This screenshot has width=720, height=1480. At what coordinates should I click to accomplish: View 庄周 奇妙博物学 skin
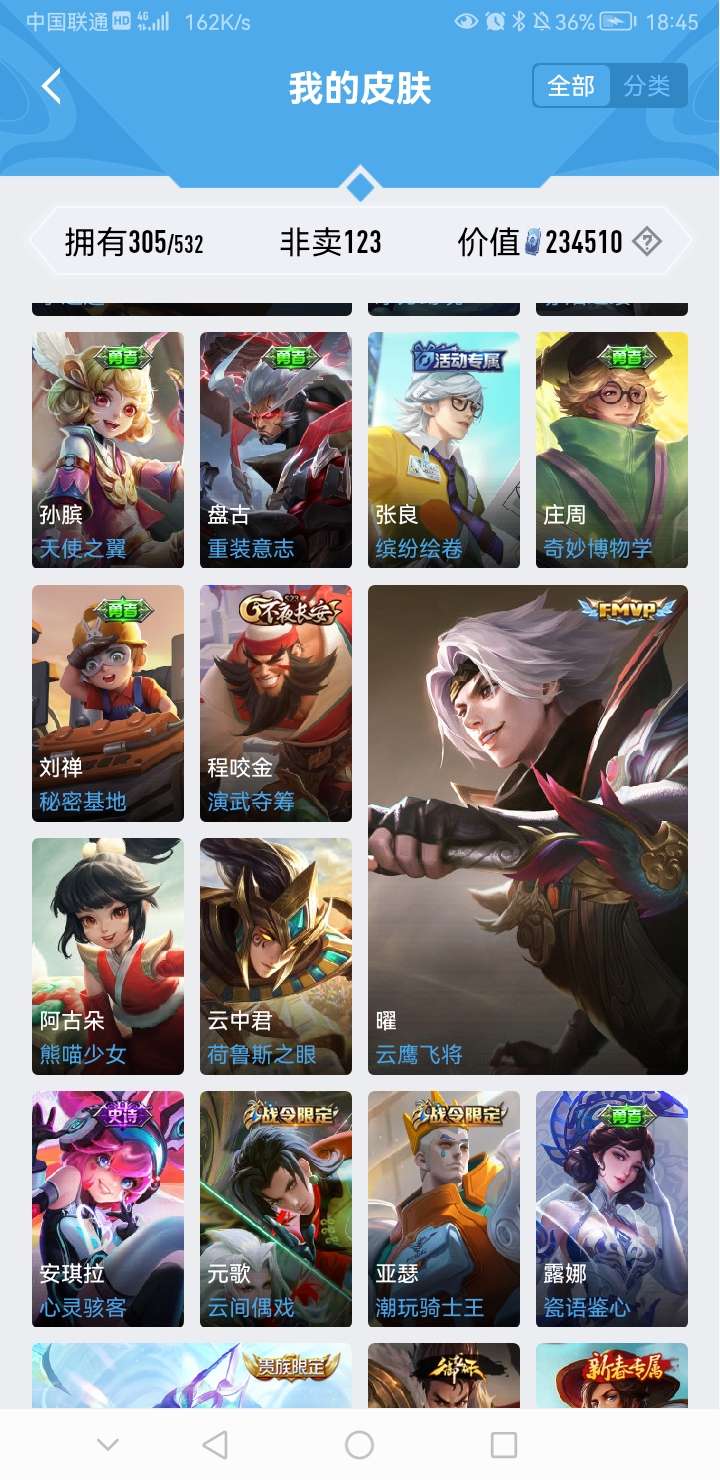[x=612, y=450]
